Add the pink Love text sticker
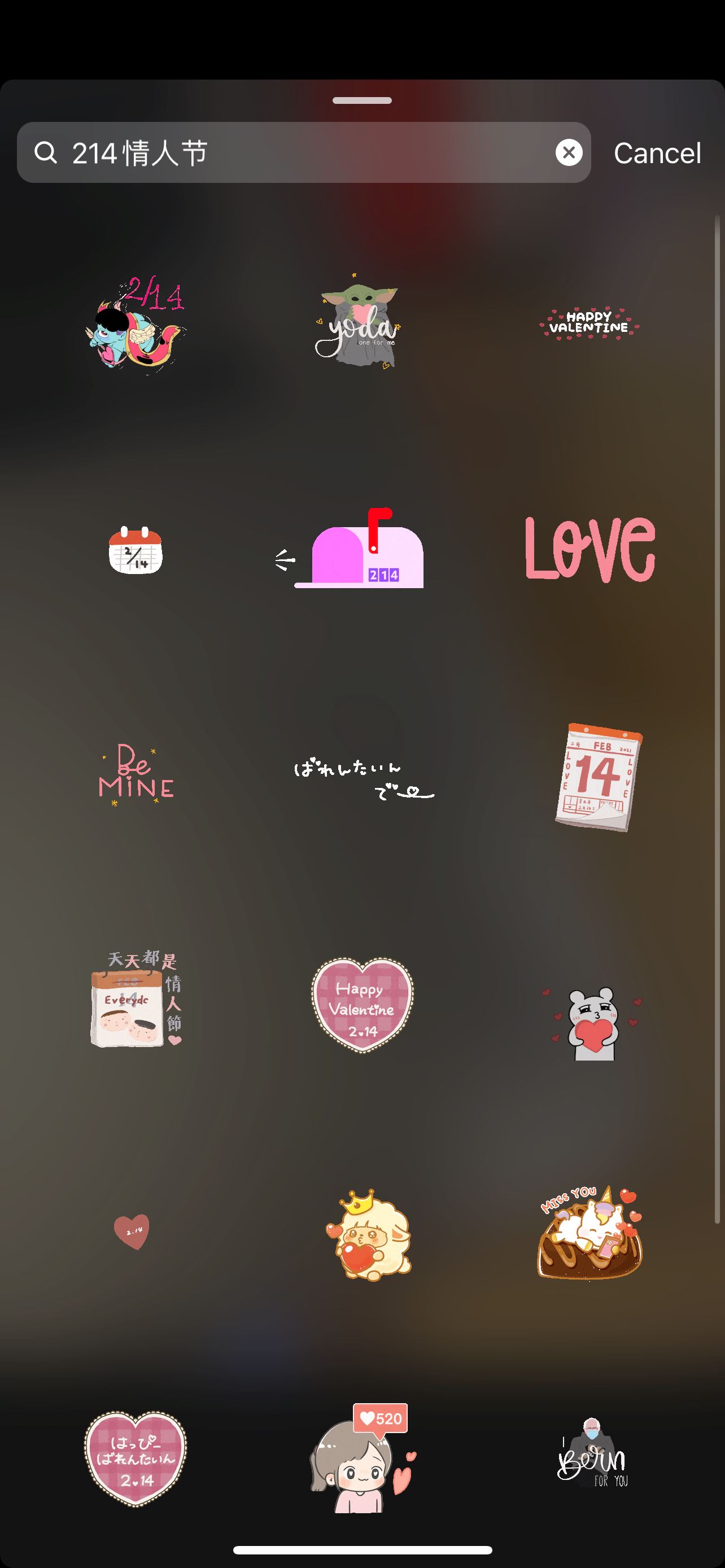Screen dimensions: 725x1568 590,549
